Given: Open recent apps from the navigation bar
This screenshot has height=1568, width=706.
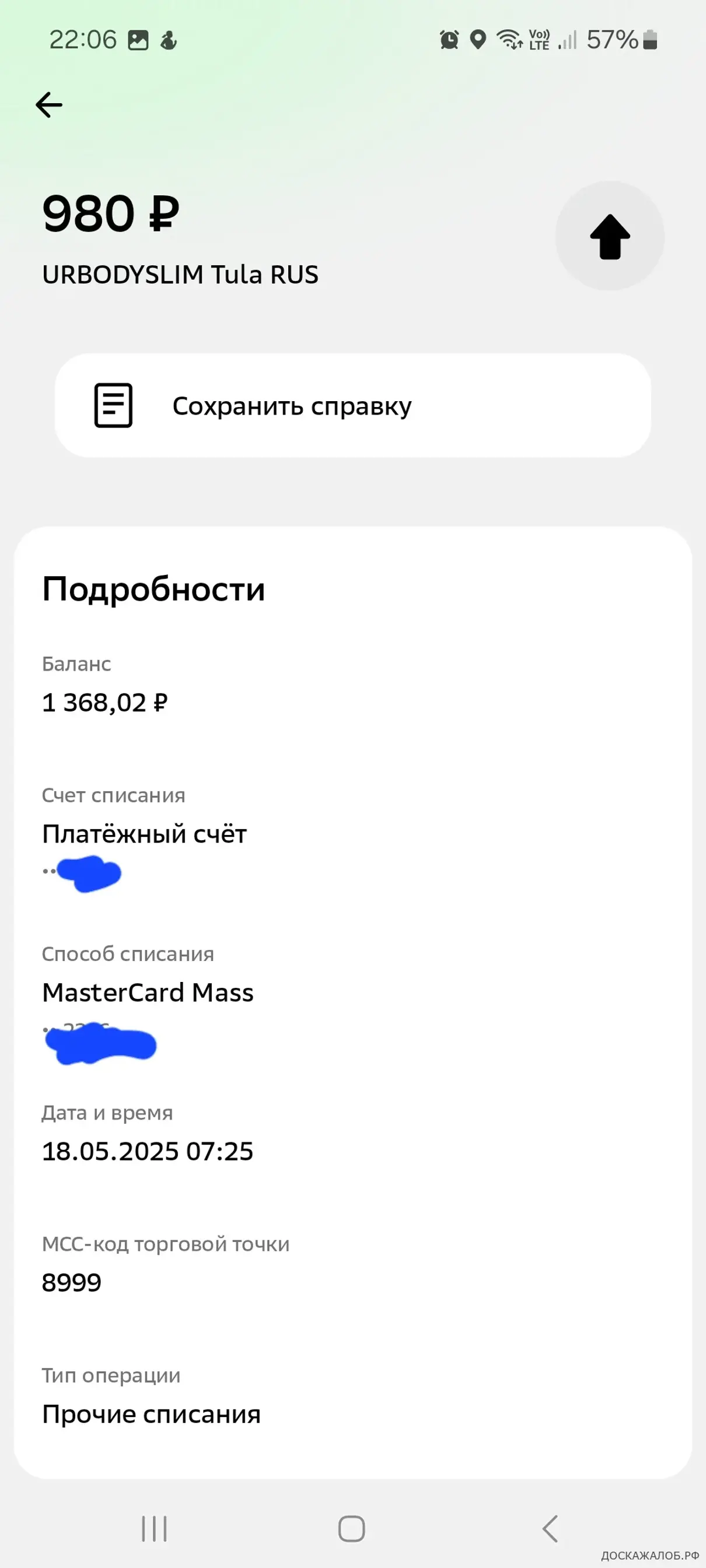Looking at the screenshot, I should tap(154, 1528).
